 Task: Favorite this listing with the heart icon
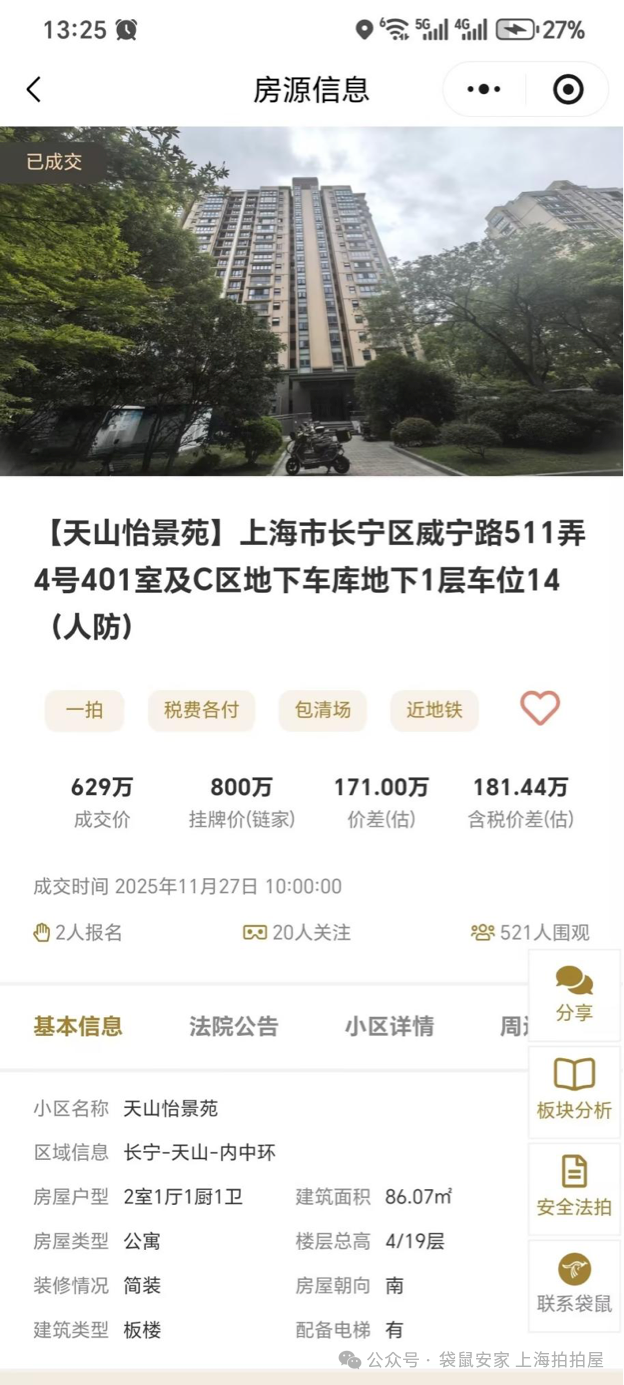[540, 709]
